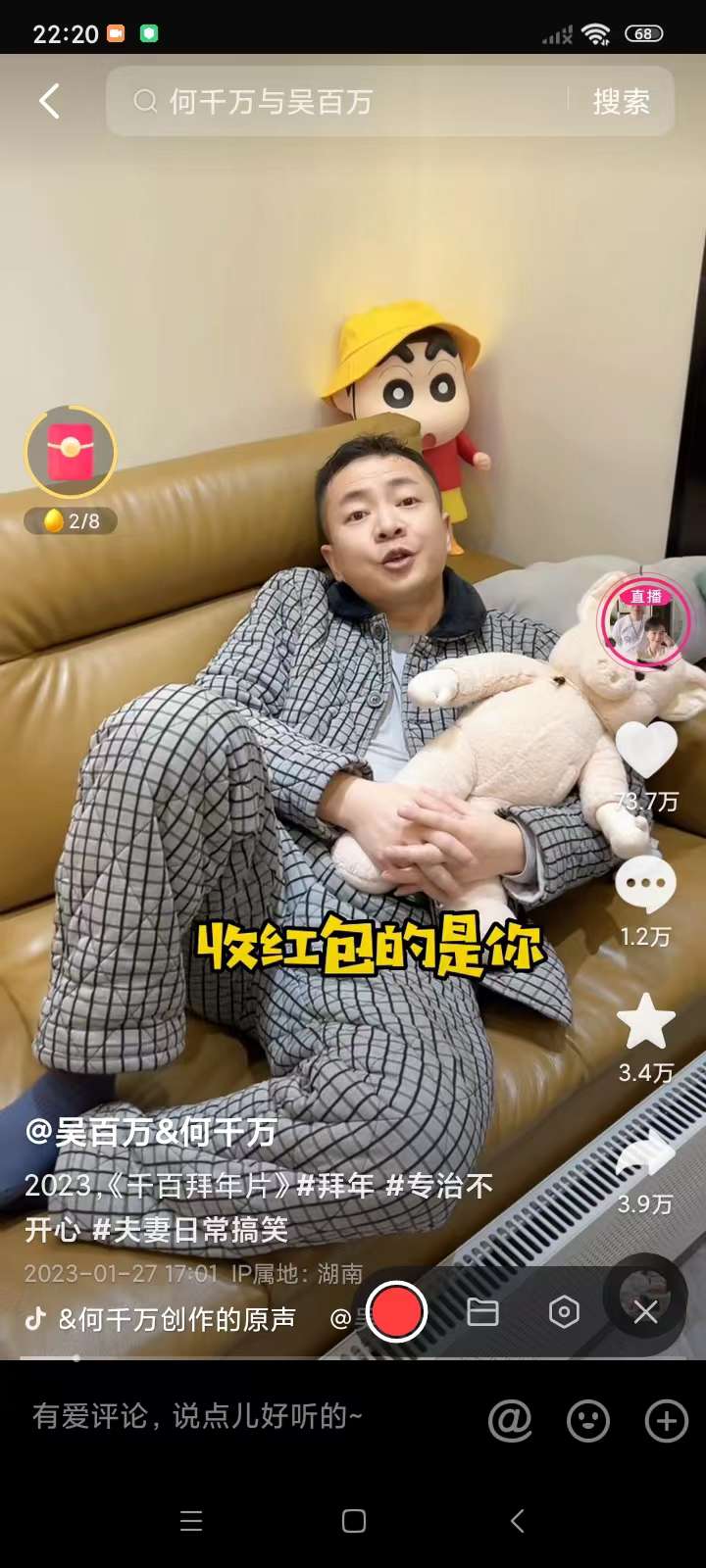Image resolution: width=706 pixels, height=1568 pixels.
Task: Open the creator's live stream avatar
Action: [x=644, y=624]
